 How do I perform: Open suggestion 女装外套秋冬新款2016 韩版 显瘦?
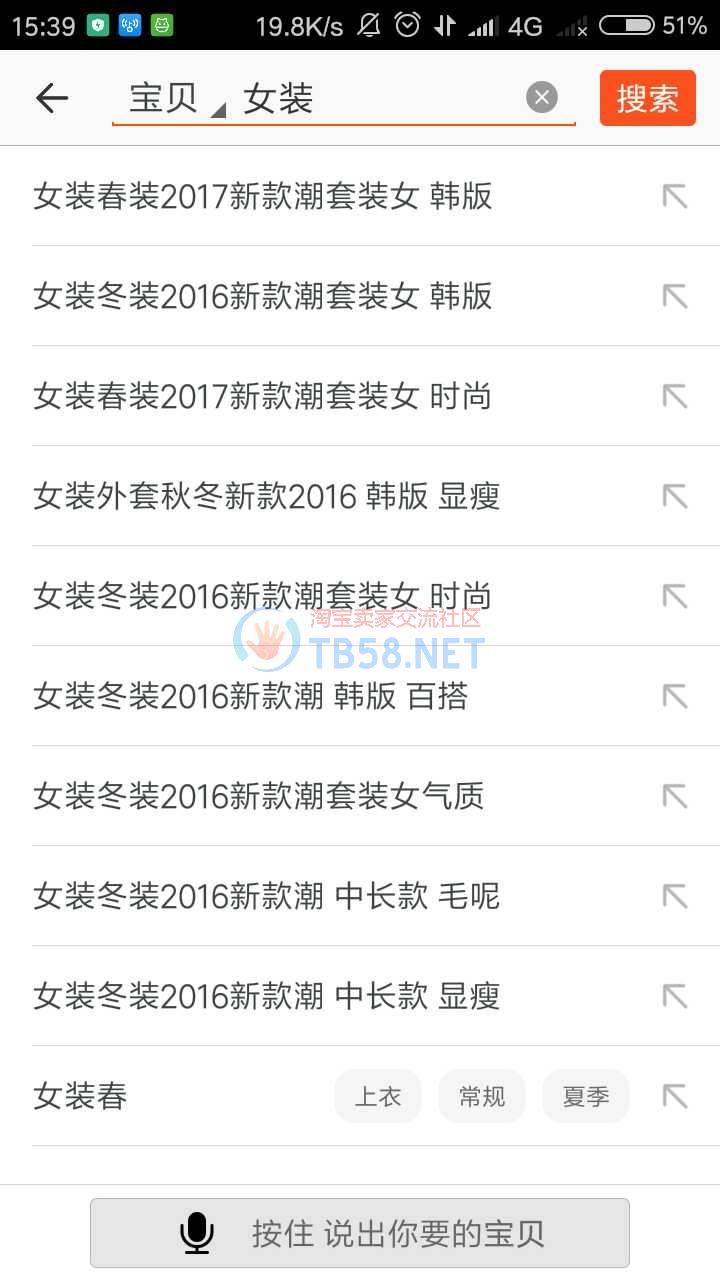point(266,496)
